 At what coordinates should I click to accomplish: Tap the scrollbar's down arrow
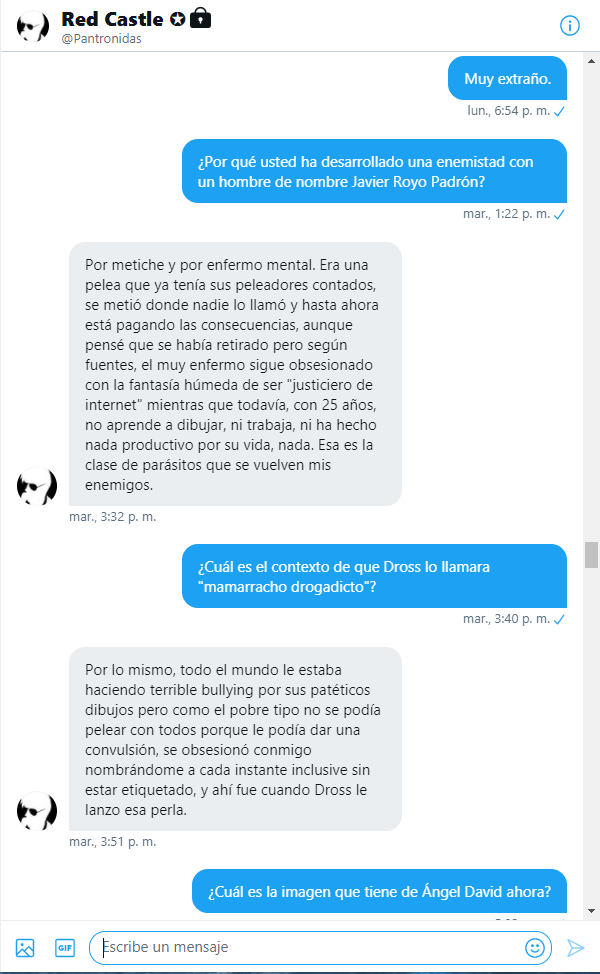(x=591, y=911)
